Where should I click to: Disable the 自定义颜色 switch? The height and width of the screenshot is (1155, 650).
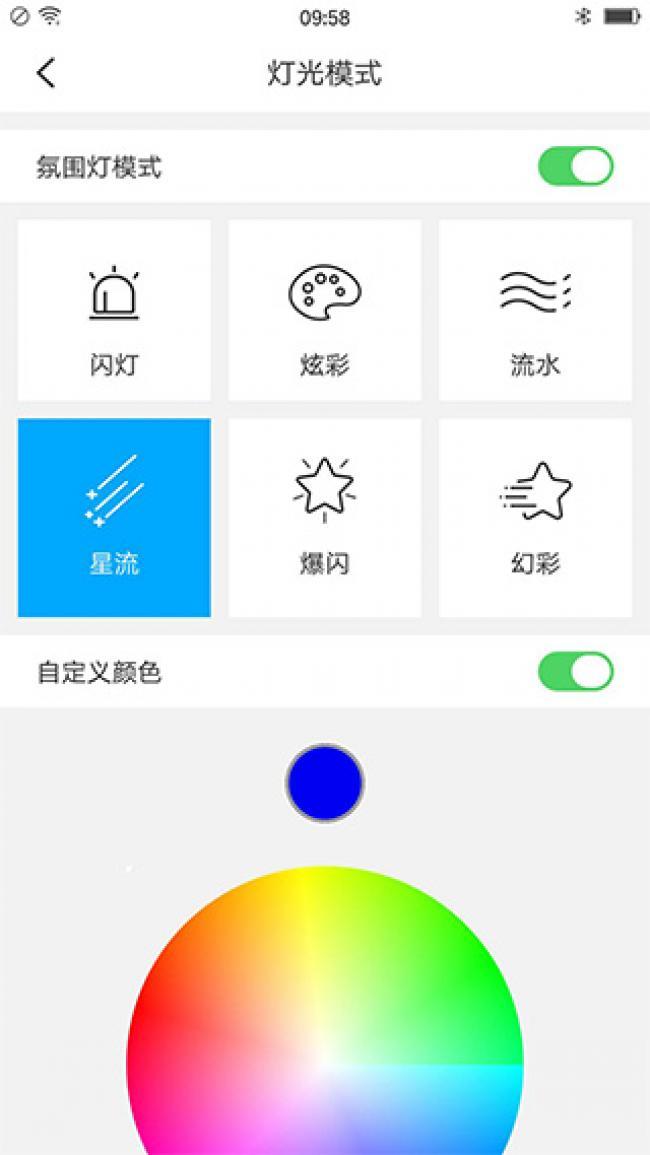pos(575,672)
